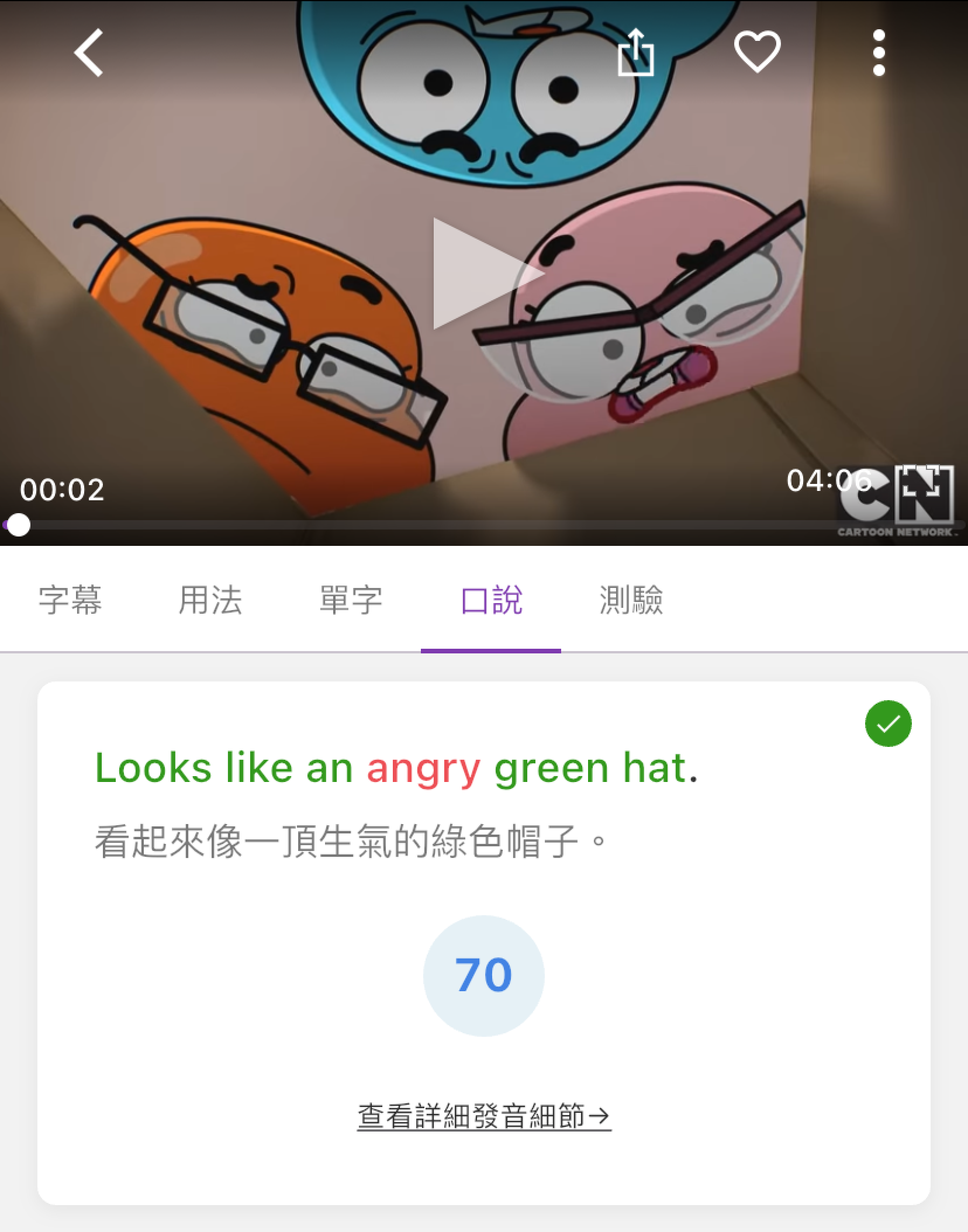The image size is (968, 1232).
Task: Go back using the top-left arrow
Action: [x=89, y=53]
